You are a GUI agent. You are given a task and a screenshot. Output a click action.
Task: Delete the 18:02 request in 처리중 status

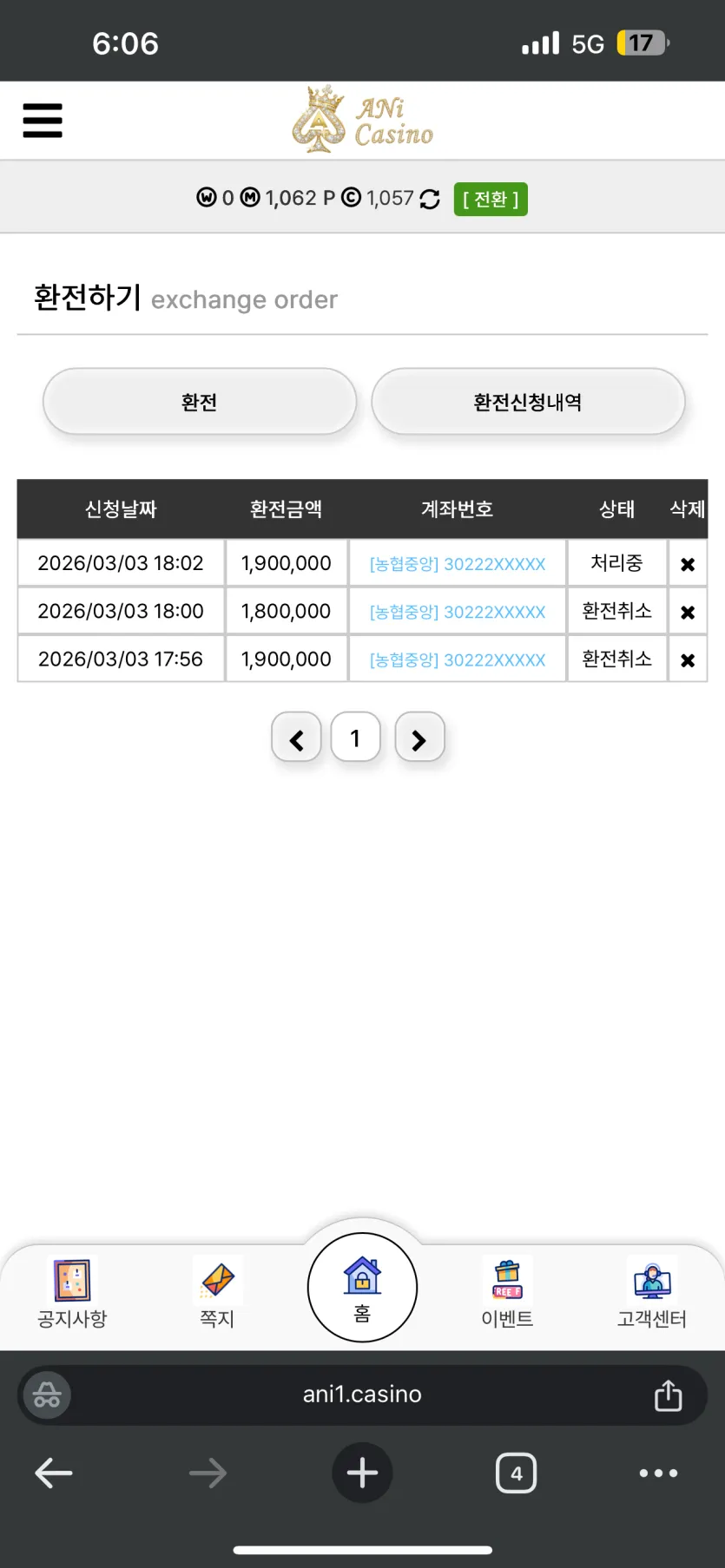[x=688, y=565]
